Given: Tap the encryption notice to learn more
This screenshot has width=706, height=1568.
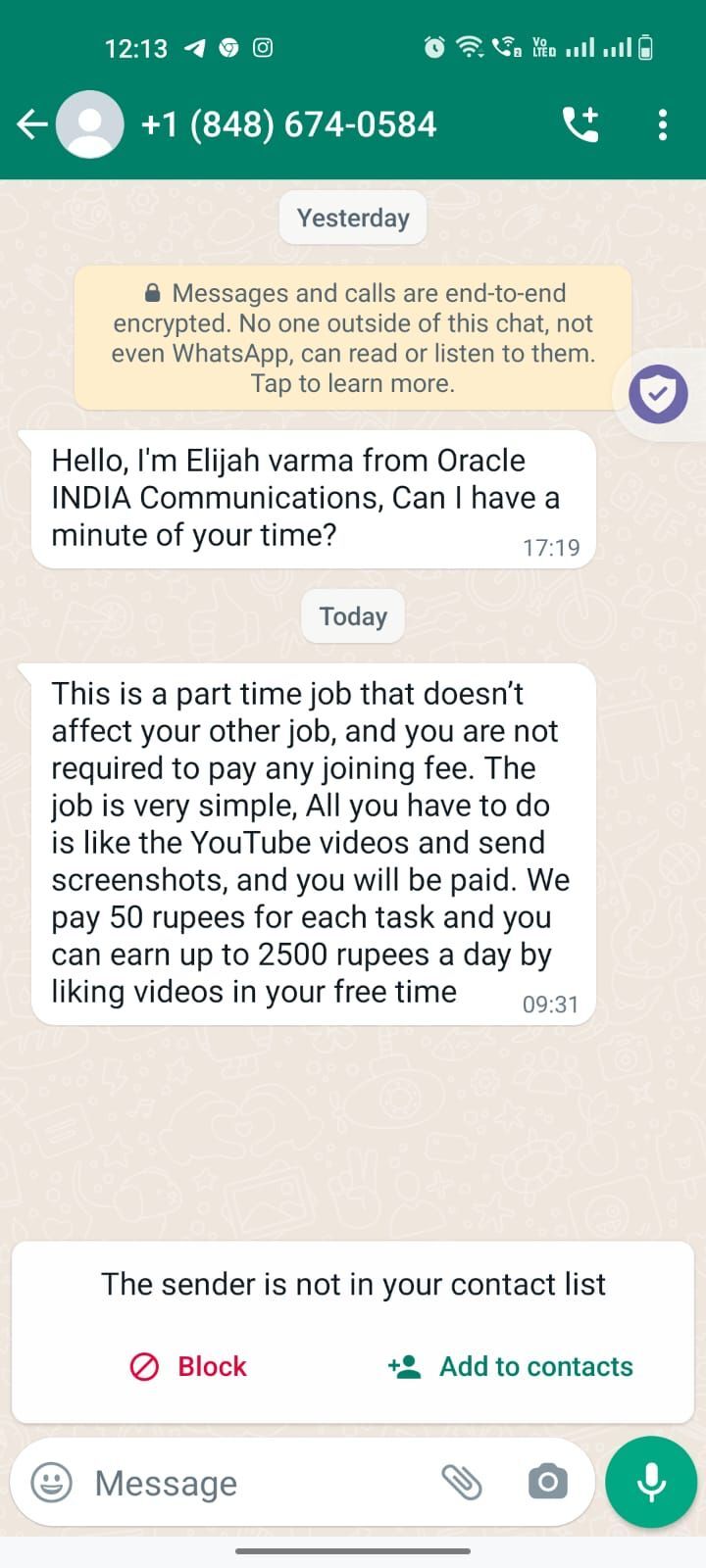Looking at the screenshot, I should (353, 338).
